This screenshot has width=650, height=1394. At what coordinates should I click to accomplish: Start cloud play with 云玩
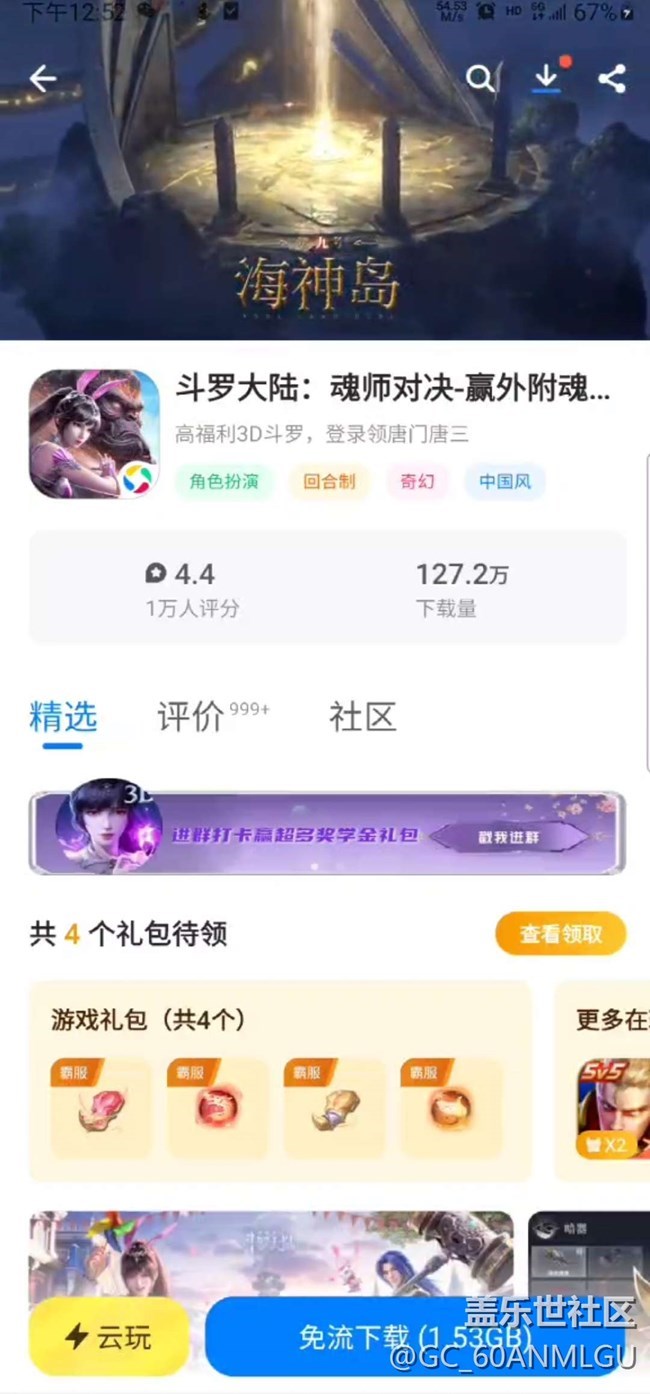tap(108, 1336)
